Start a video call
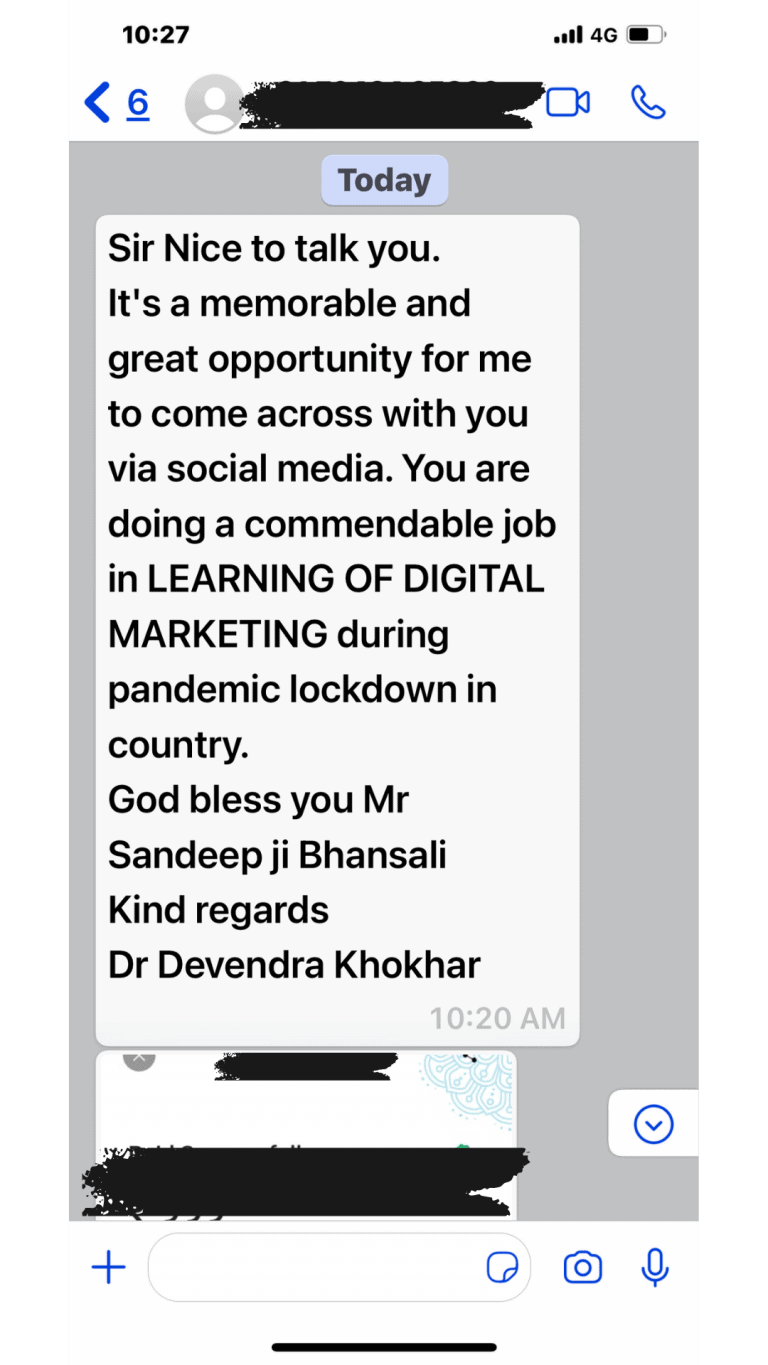This screenshot has height=1365, width=768. click(568, 103)
